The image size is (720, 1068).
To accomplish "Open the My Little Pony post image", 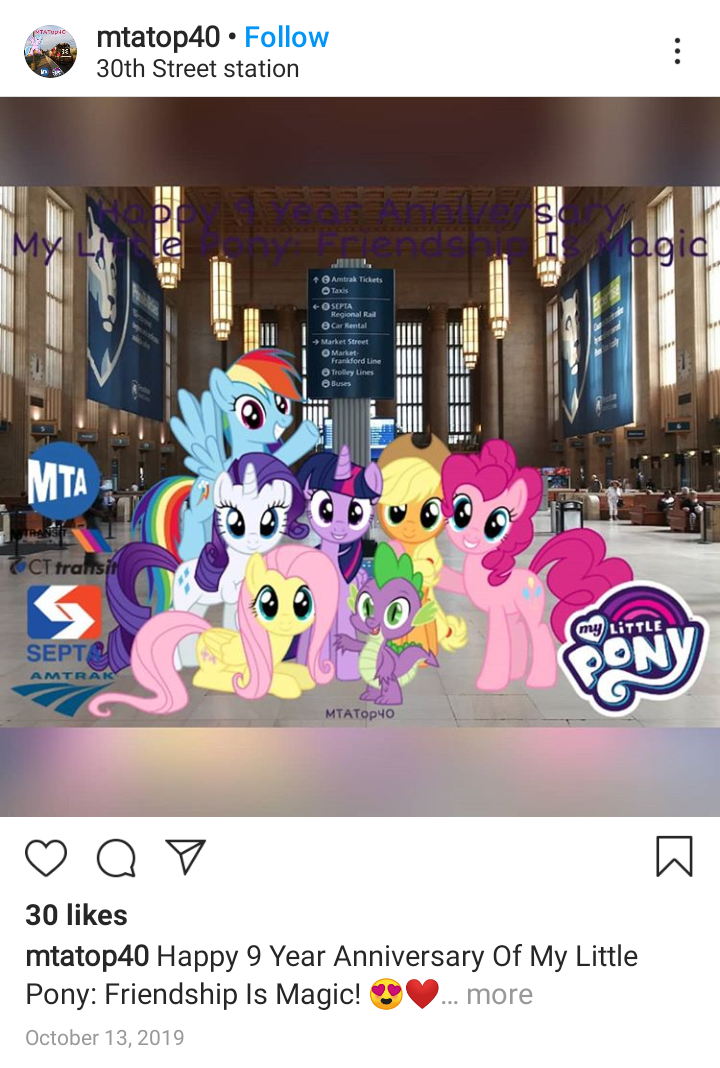I will click(x=360, y=456).
